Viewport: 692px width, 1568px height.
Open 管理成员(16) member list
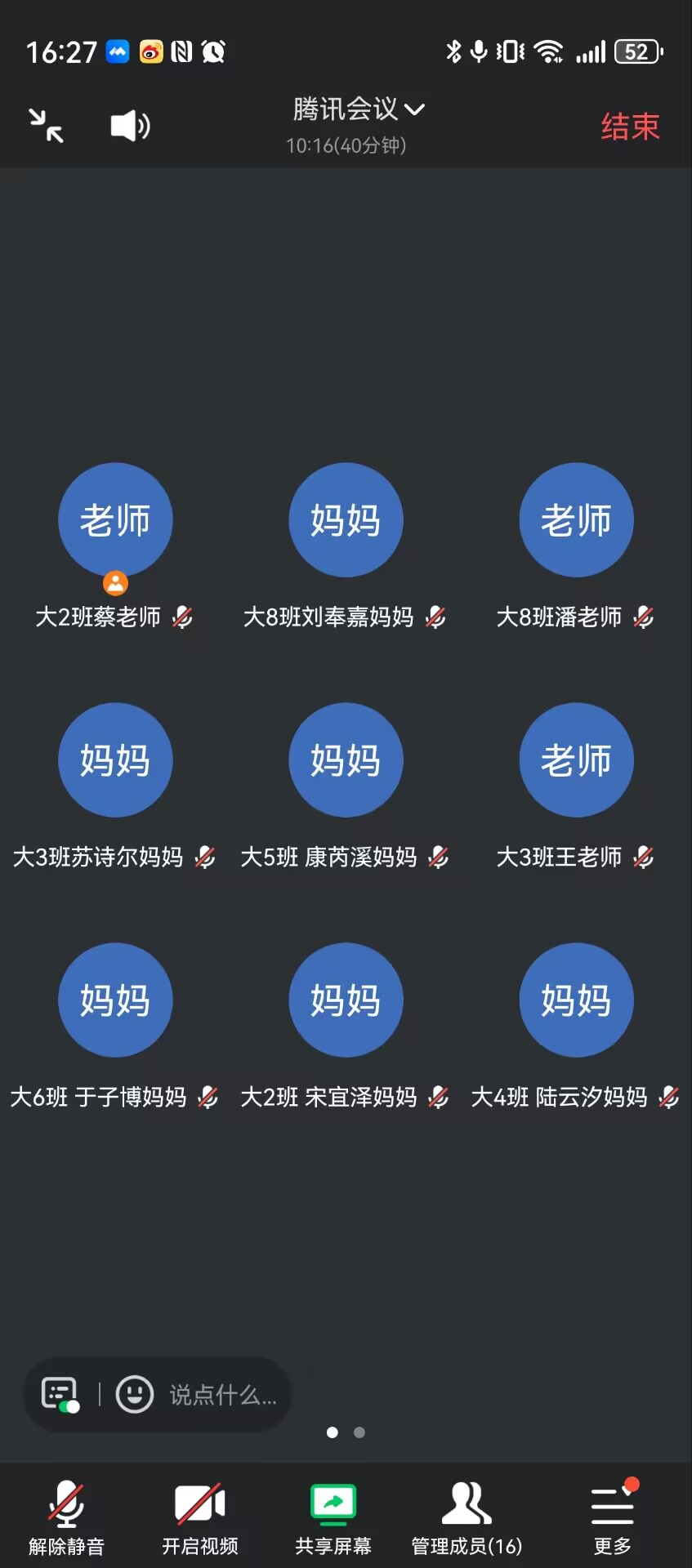click(x=467, y=1518)
